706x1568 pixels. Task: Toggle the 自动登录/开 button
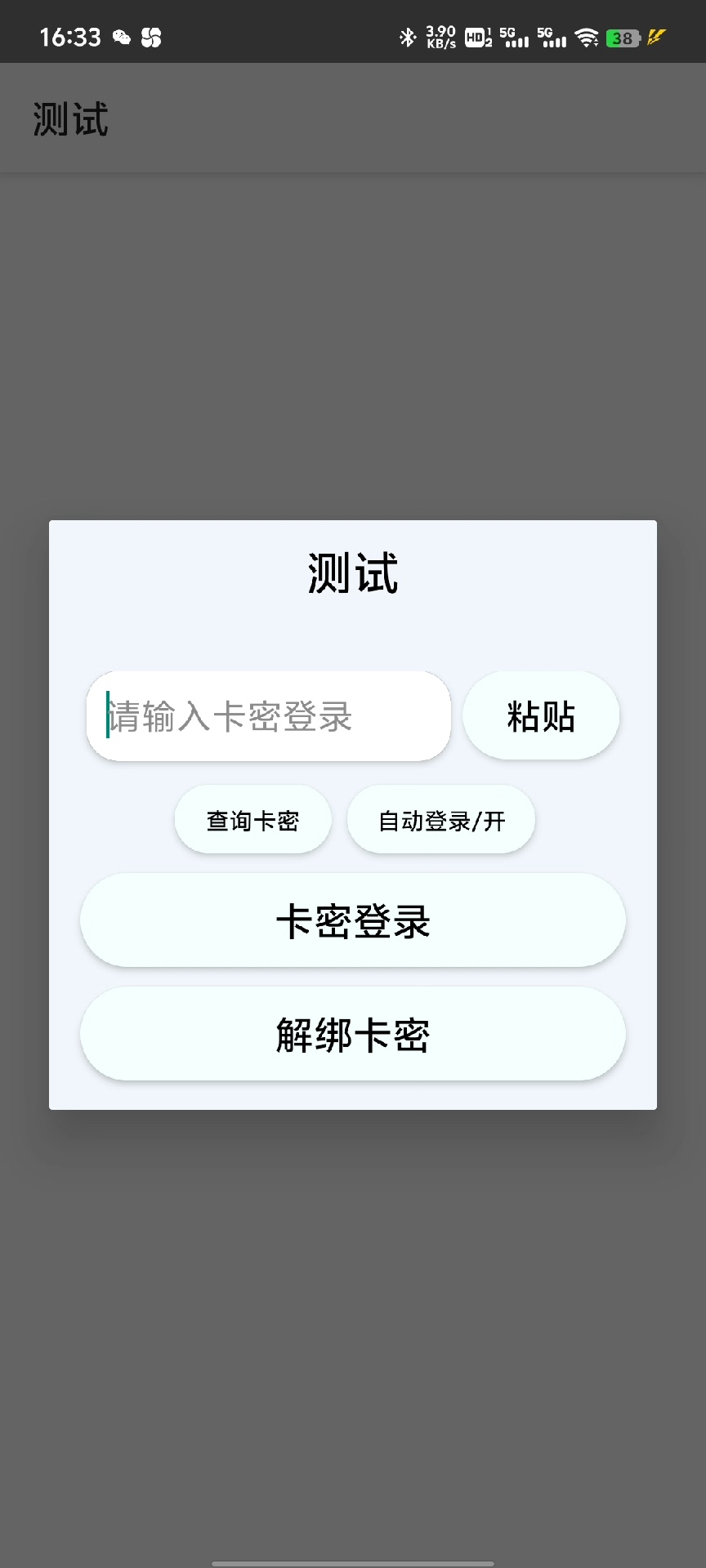[x=441, y=820]
